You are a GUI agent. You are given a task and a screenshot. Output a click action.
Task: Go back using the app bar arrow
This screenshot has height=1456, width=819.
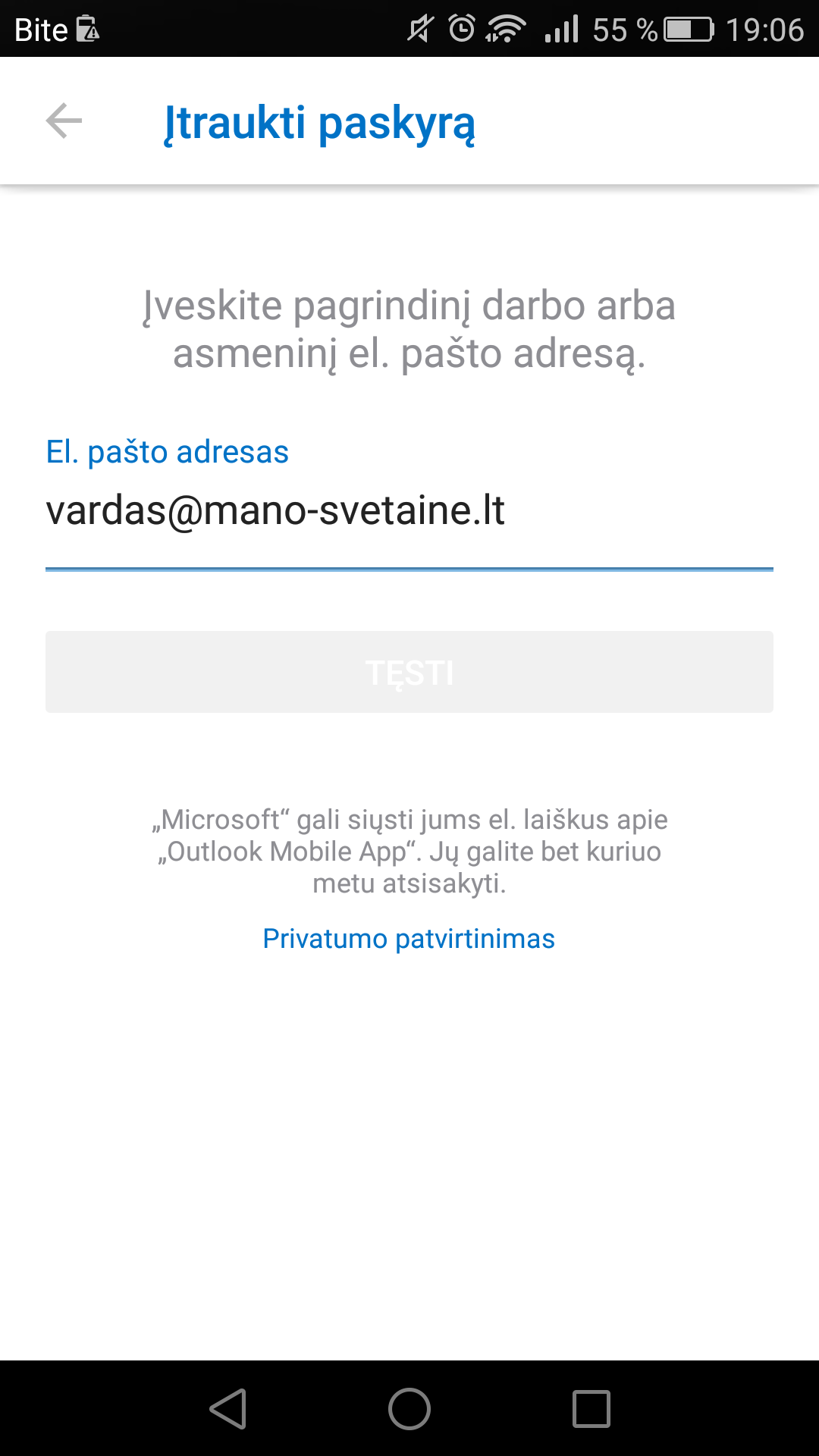coord(64,121)
